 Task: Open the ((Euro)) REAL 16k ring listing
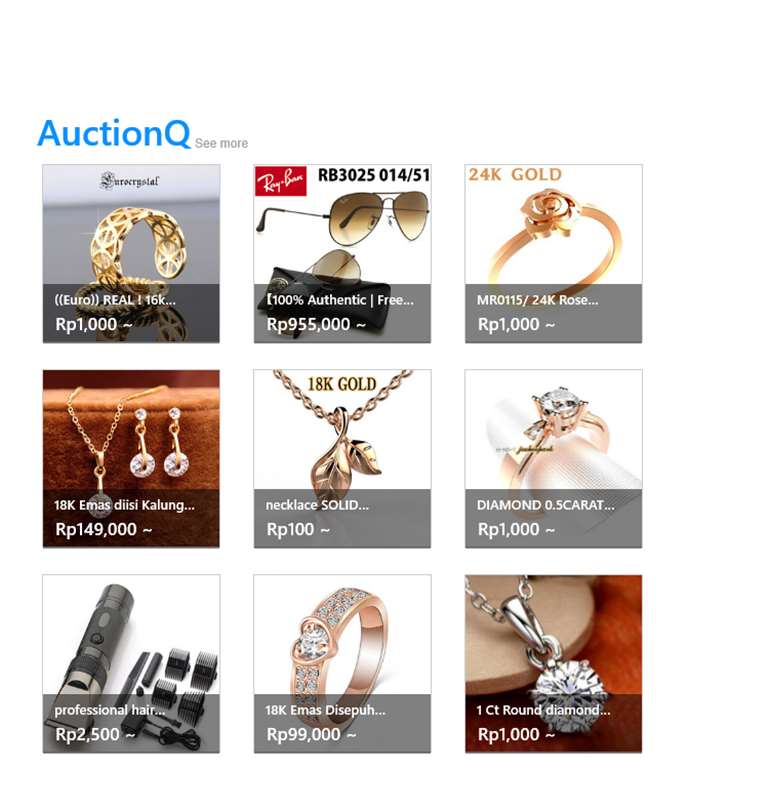click(x=131, y=253)
